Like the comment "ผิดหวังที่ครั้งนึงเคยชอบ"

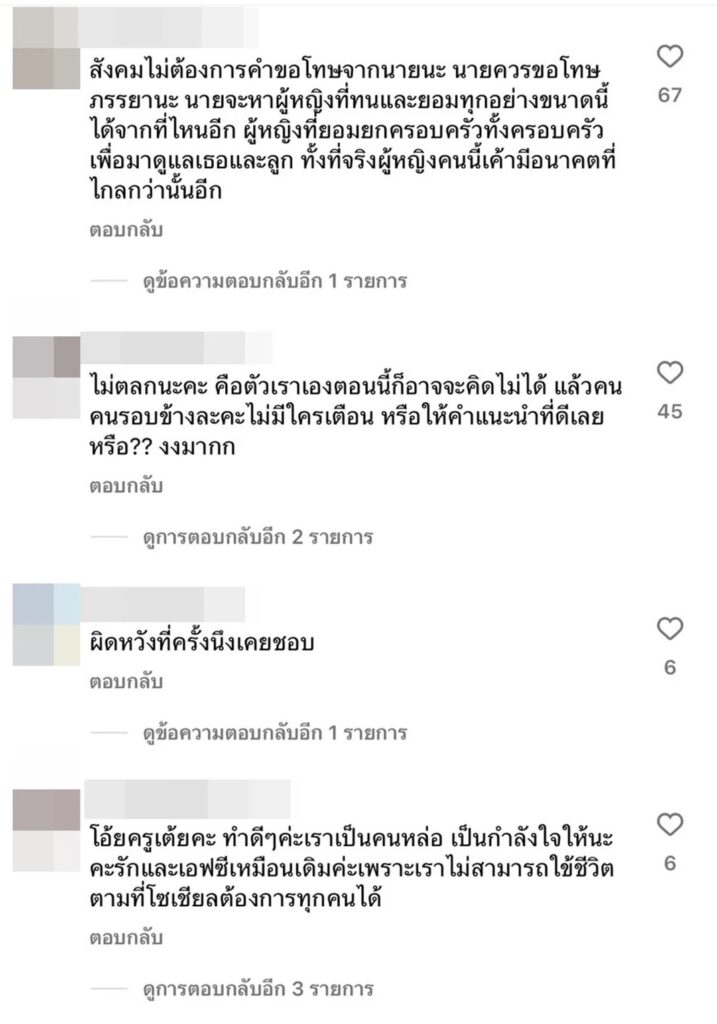669,629
